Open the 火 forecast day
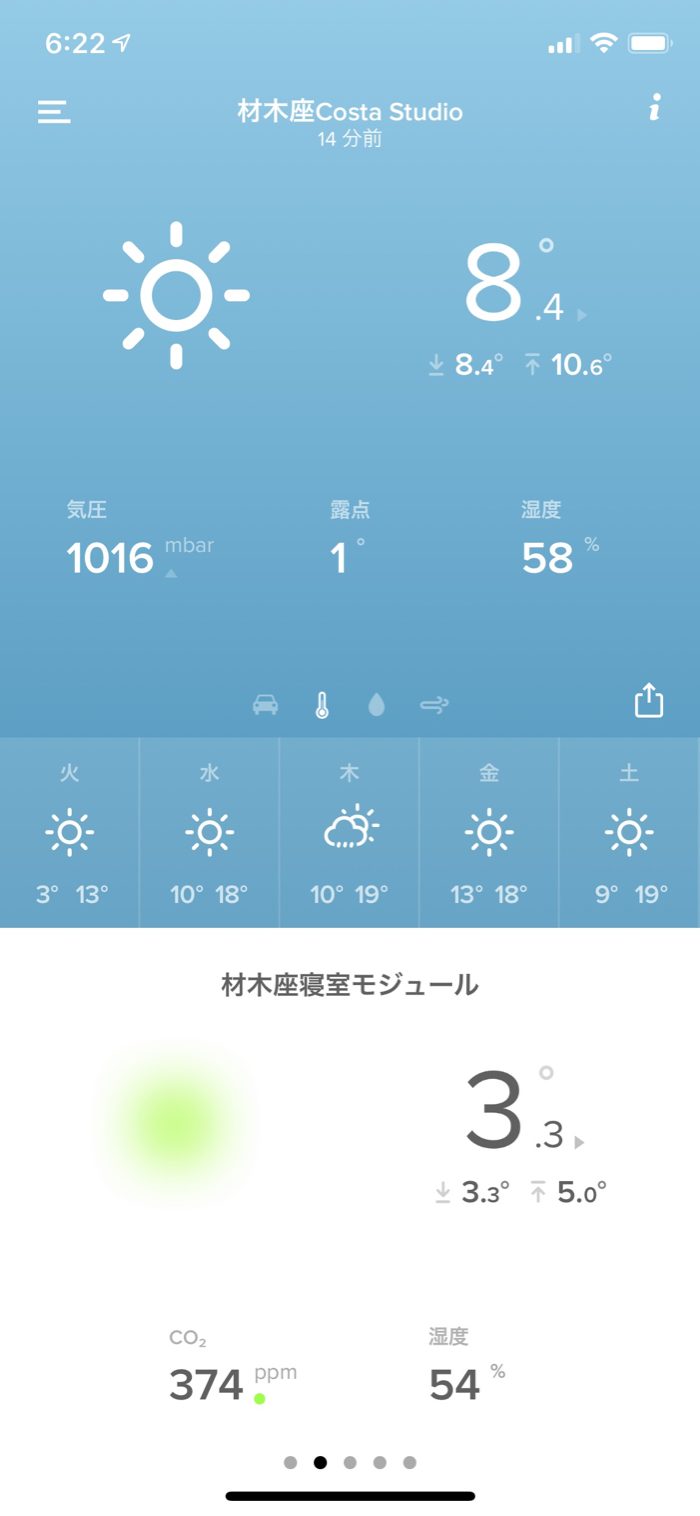700x1516 pixels. [x=70, y=833]
